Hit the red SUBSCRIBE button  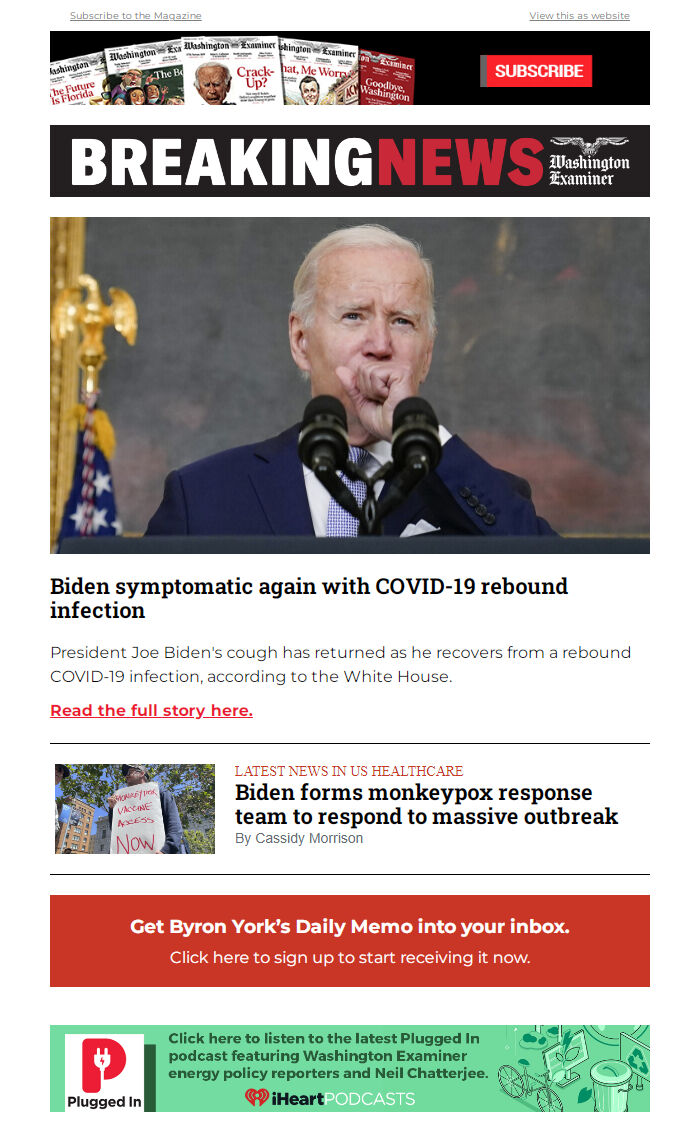point(538,71)
